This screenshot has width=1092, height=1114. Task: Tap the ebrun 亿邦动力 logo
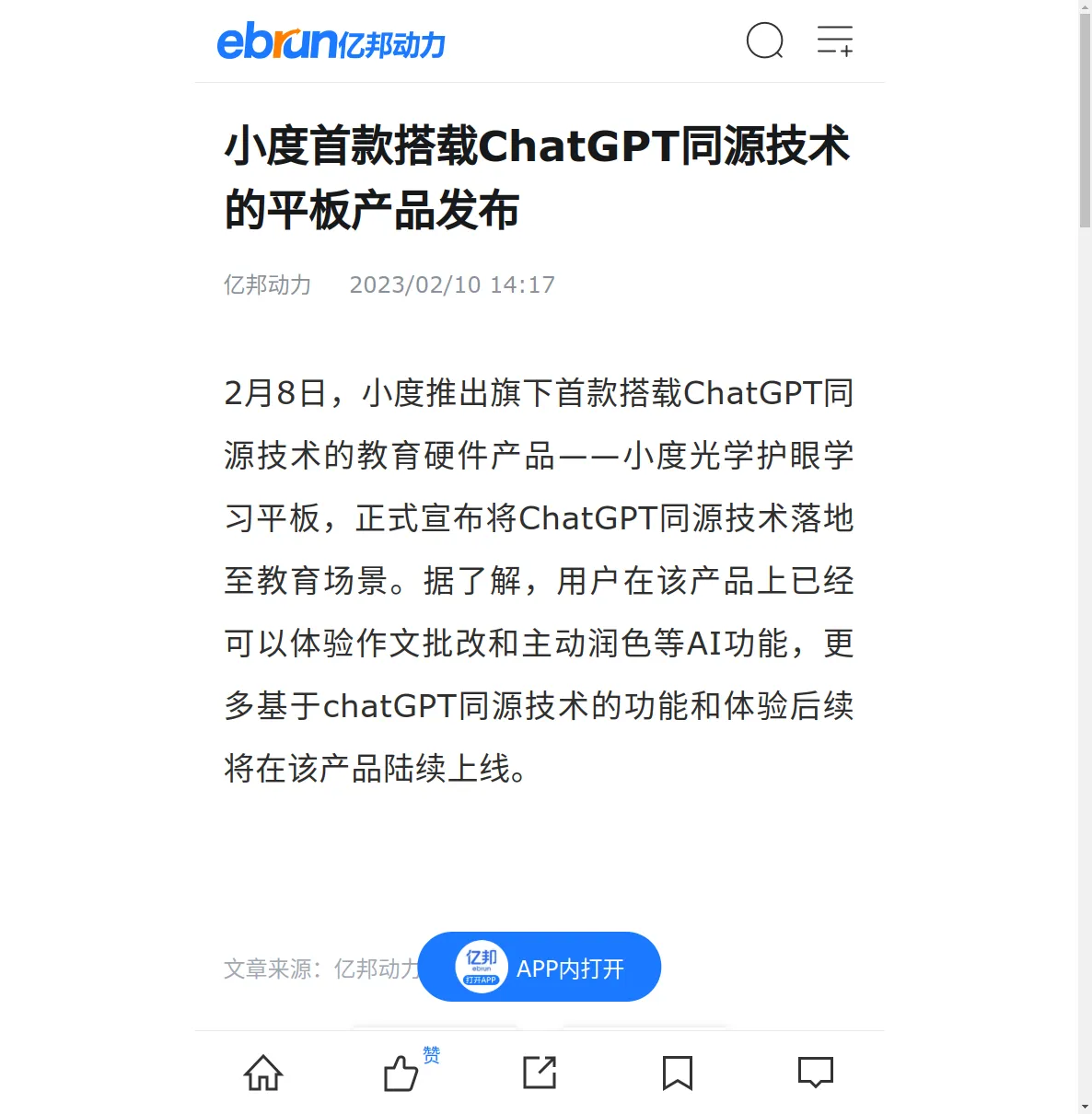click(331, 41)
